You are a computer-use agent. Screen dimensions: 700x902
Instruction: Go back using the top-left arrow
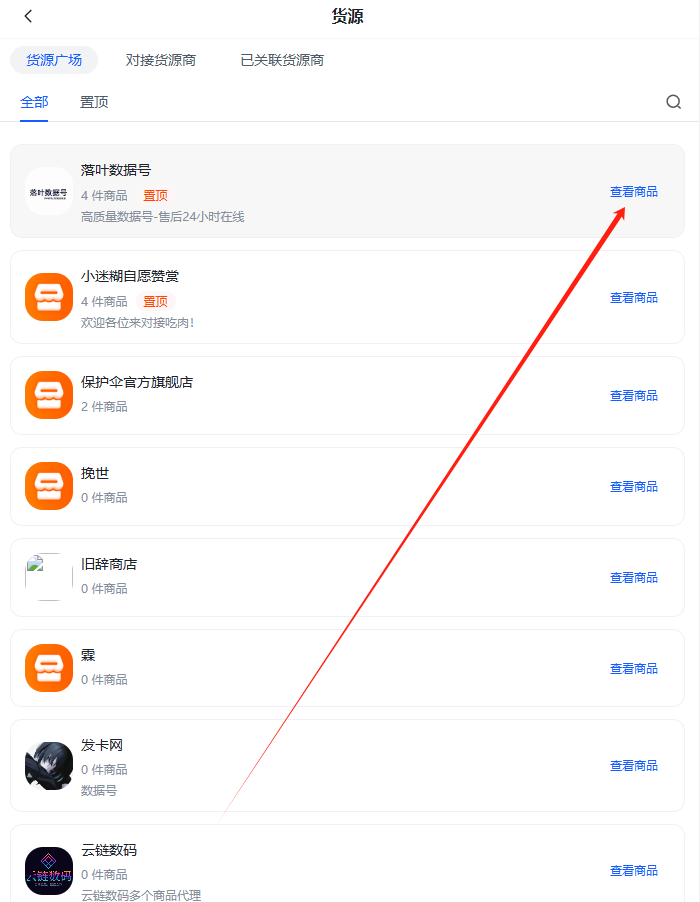tap(28, 16)
